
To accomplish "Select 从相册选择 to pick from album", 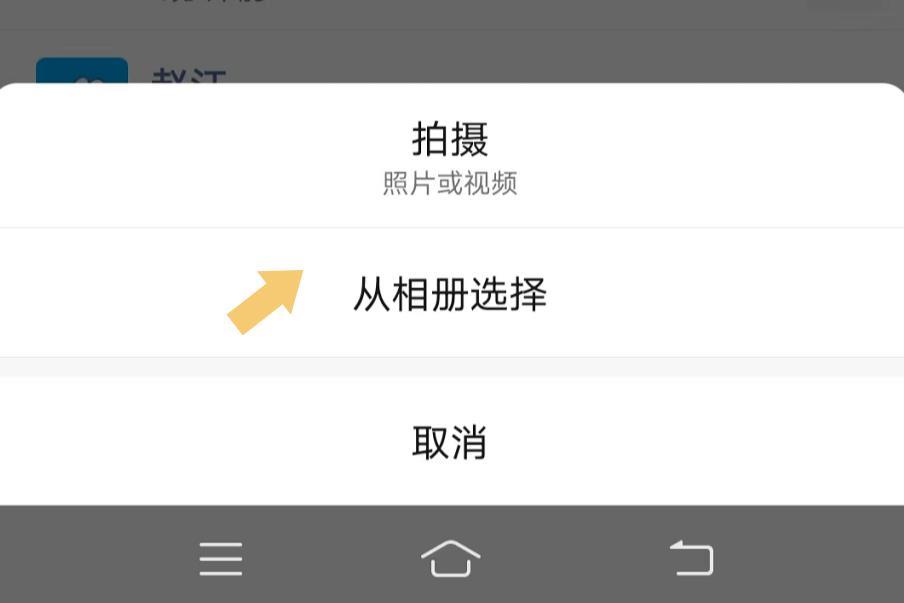I will point(450,295).
